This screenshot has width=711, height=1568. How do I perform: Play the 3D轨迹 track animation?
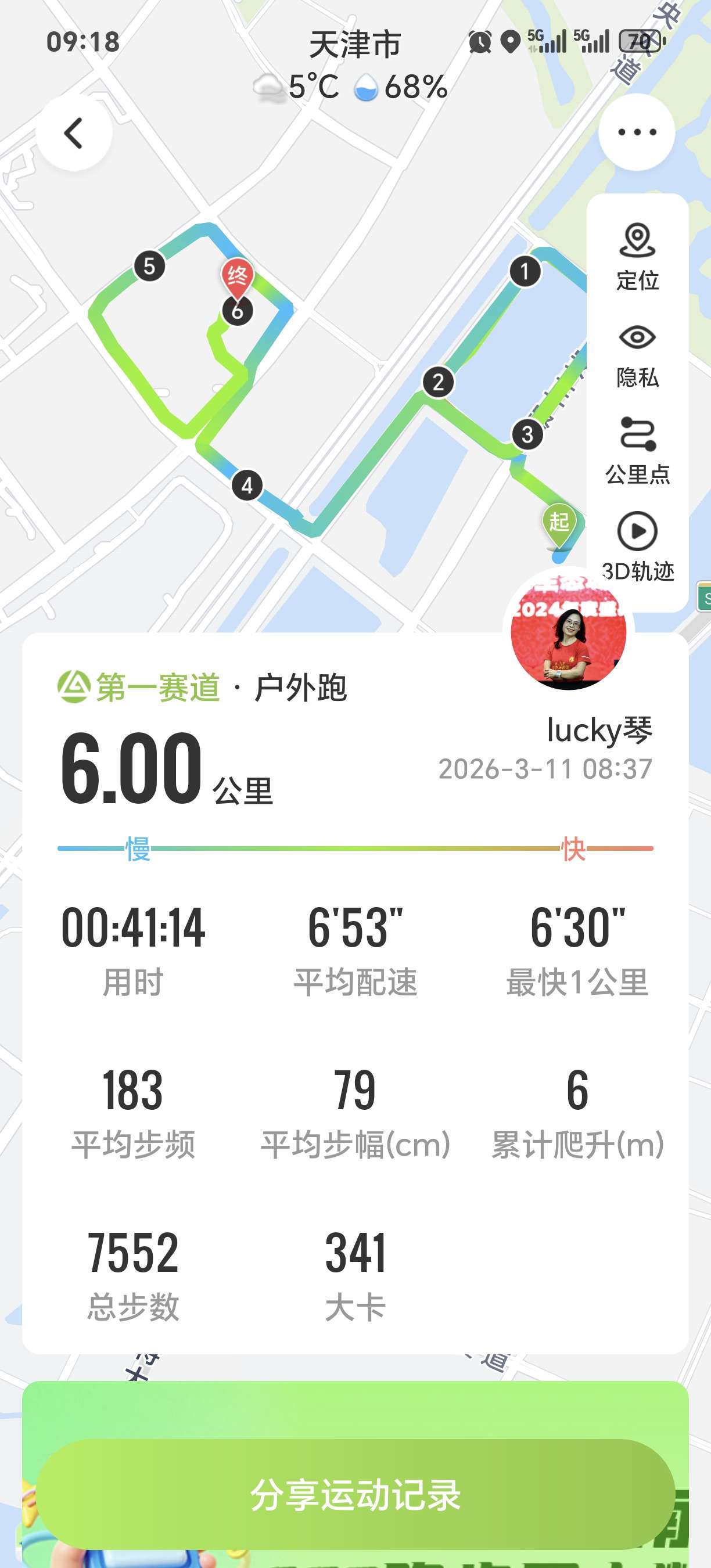point(637,531)
